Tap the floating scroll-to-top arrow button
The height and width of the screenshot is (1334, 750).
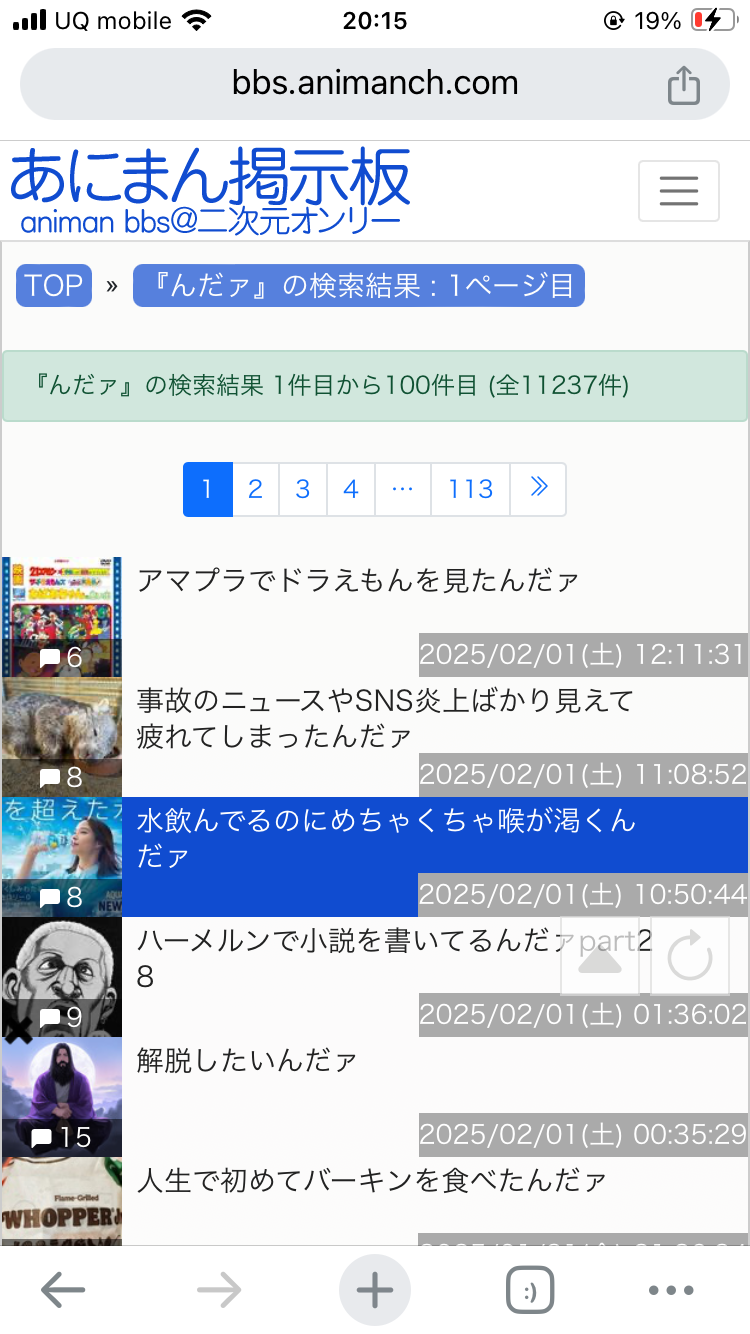point(600,957)
